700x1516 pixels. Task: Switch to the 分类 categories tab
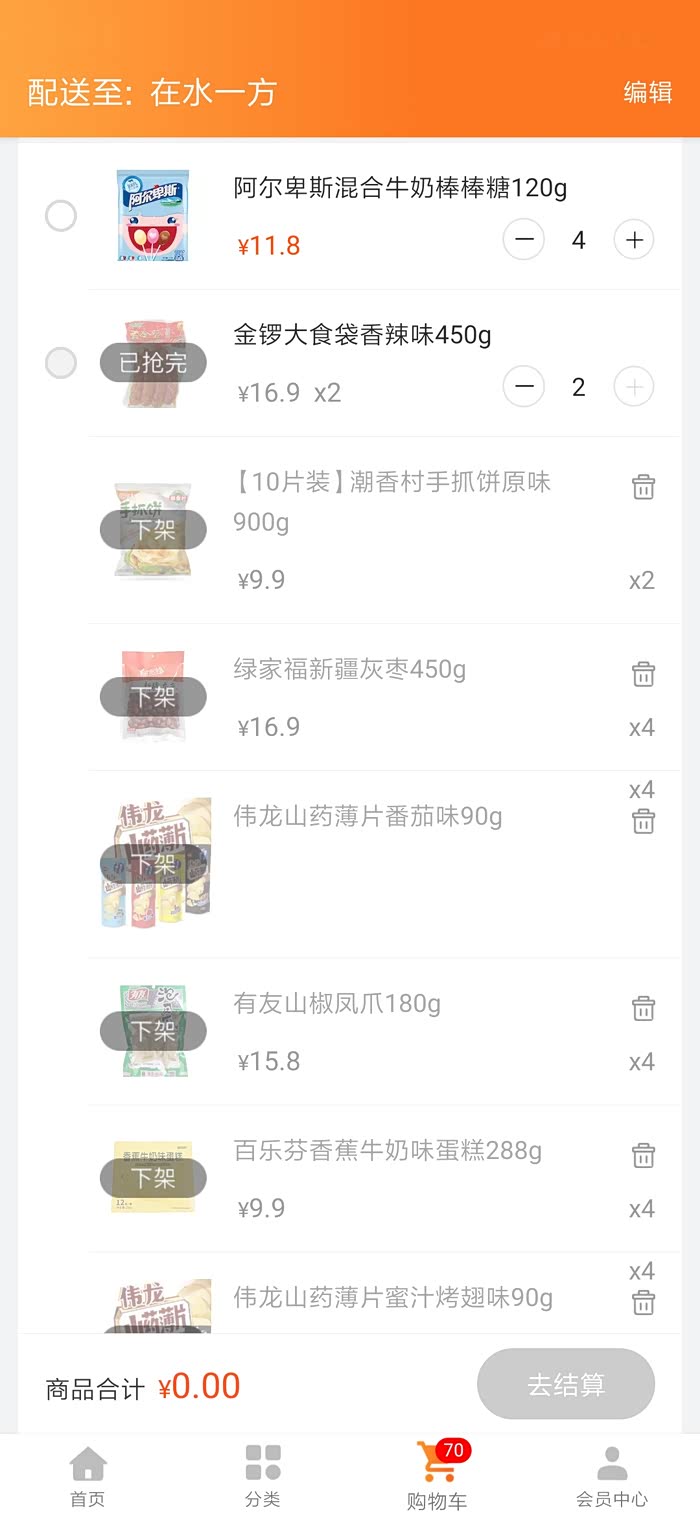[263, 1476]
